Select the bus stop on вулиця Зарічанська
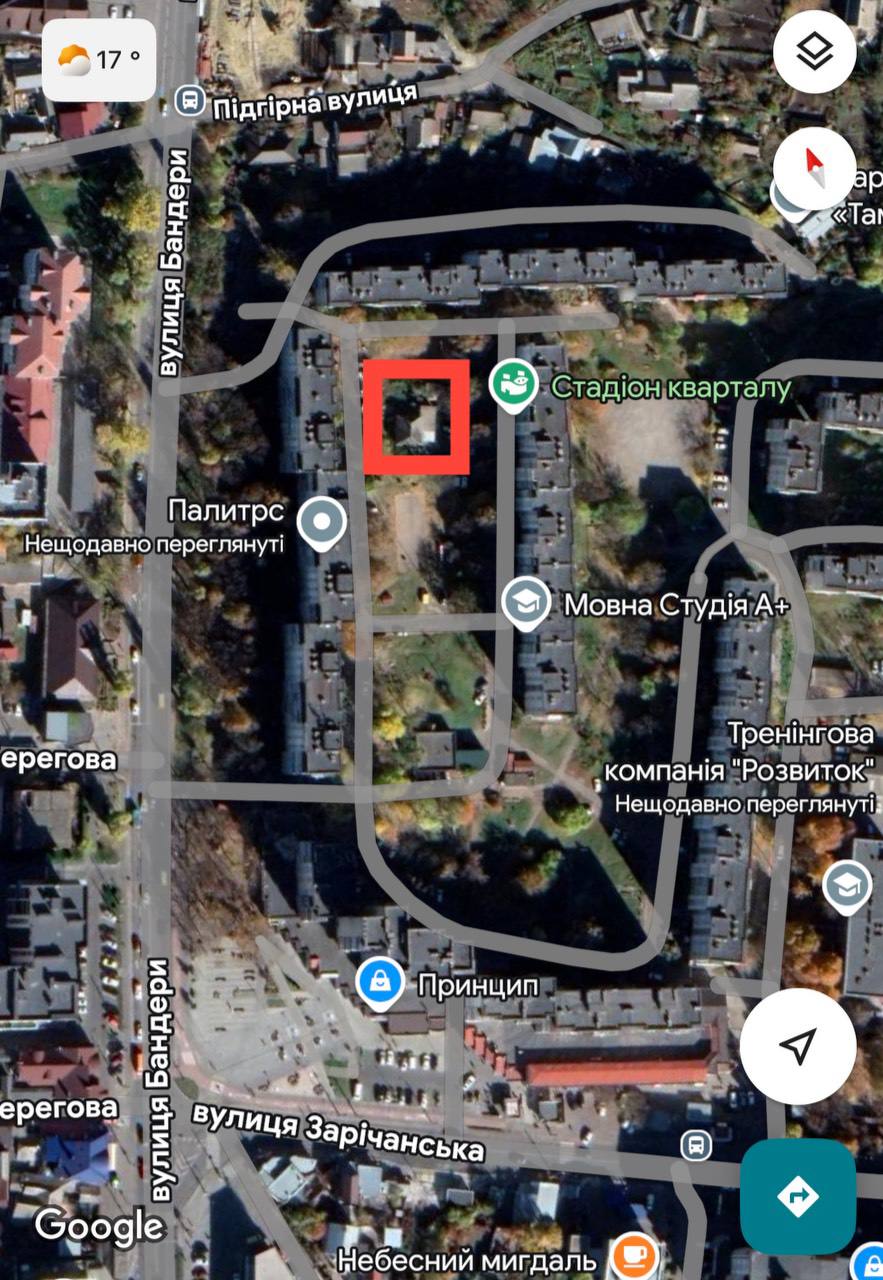This screenshot has height=1280, width=883. (696, 1145)
